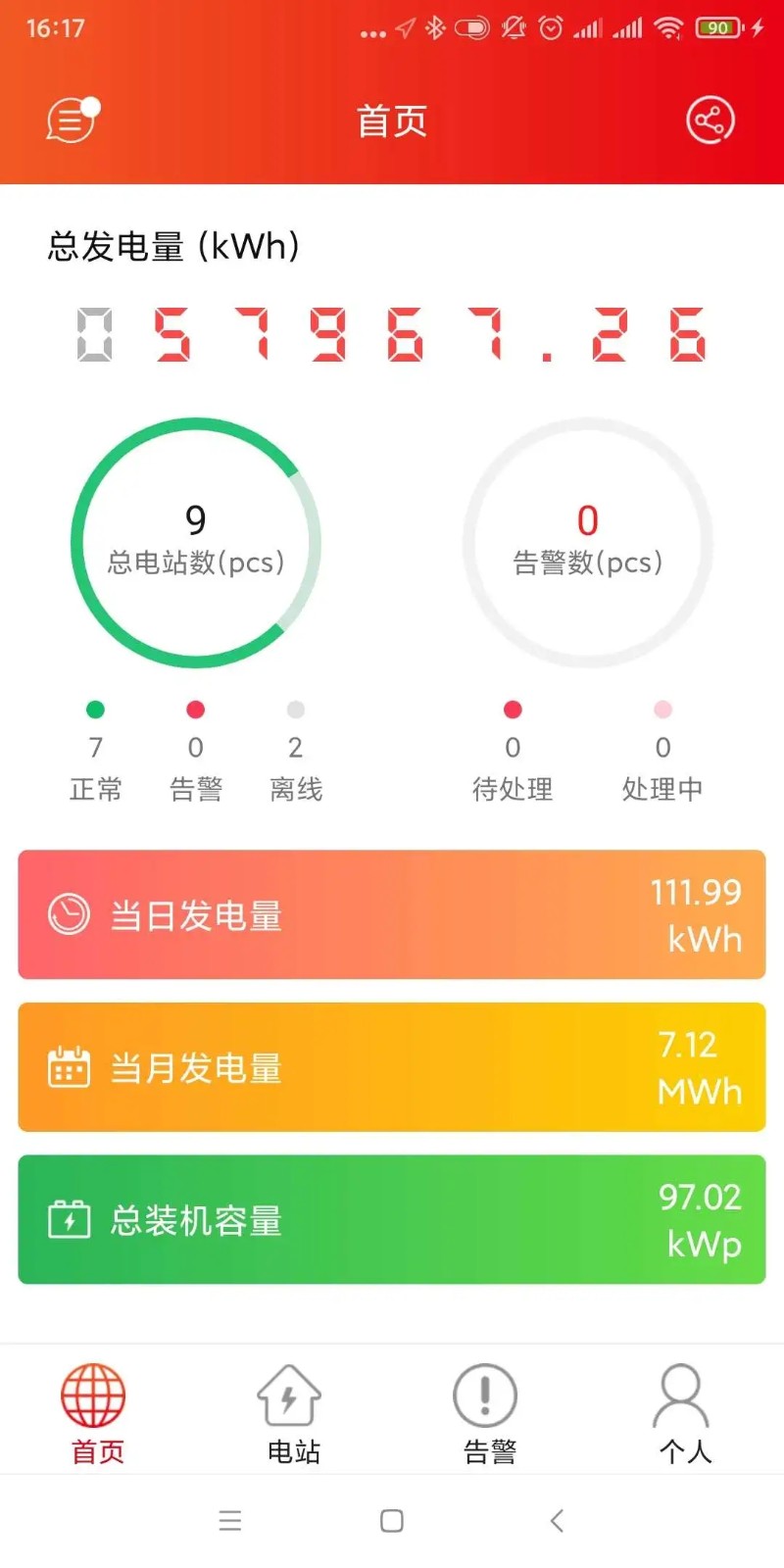
Task: Open the 当日发电量 daily generation card
Action: (x=391, y=916)
